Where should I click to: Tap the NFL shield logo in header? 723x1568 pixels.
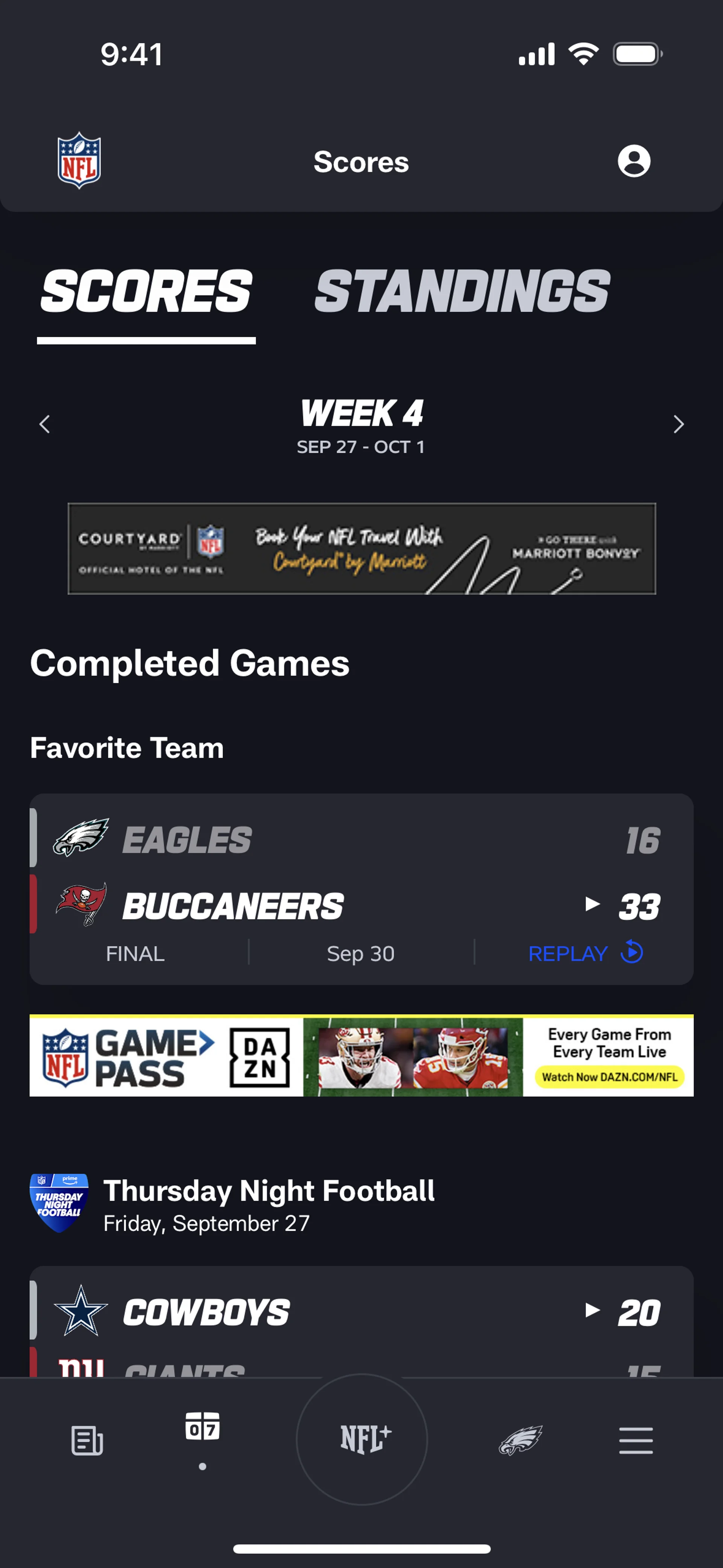(x=79, y=161)
